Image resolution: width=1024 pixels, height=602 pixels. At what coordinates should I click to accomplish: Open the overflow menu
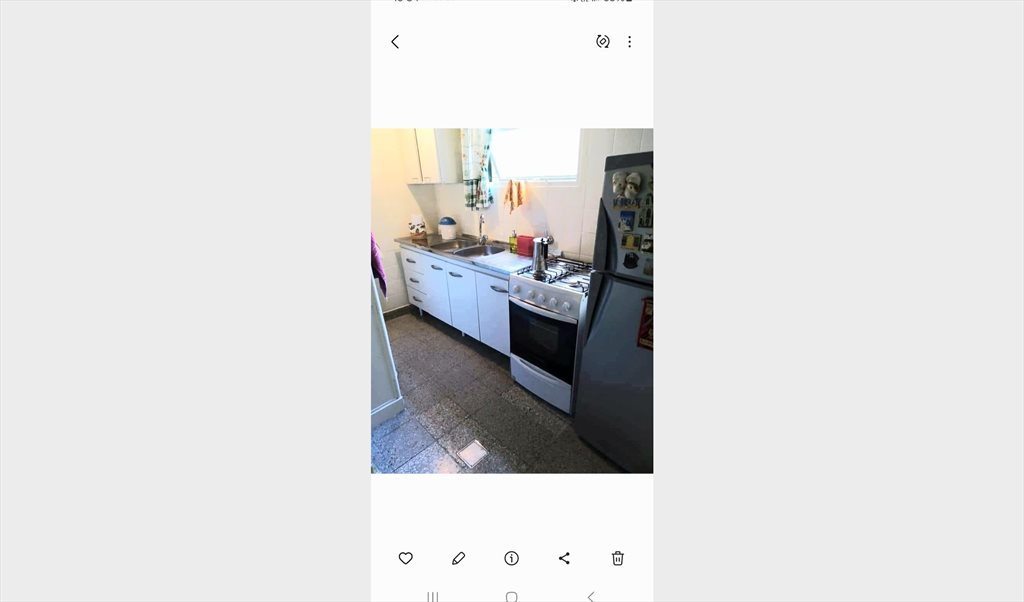click(629, 42)
